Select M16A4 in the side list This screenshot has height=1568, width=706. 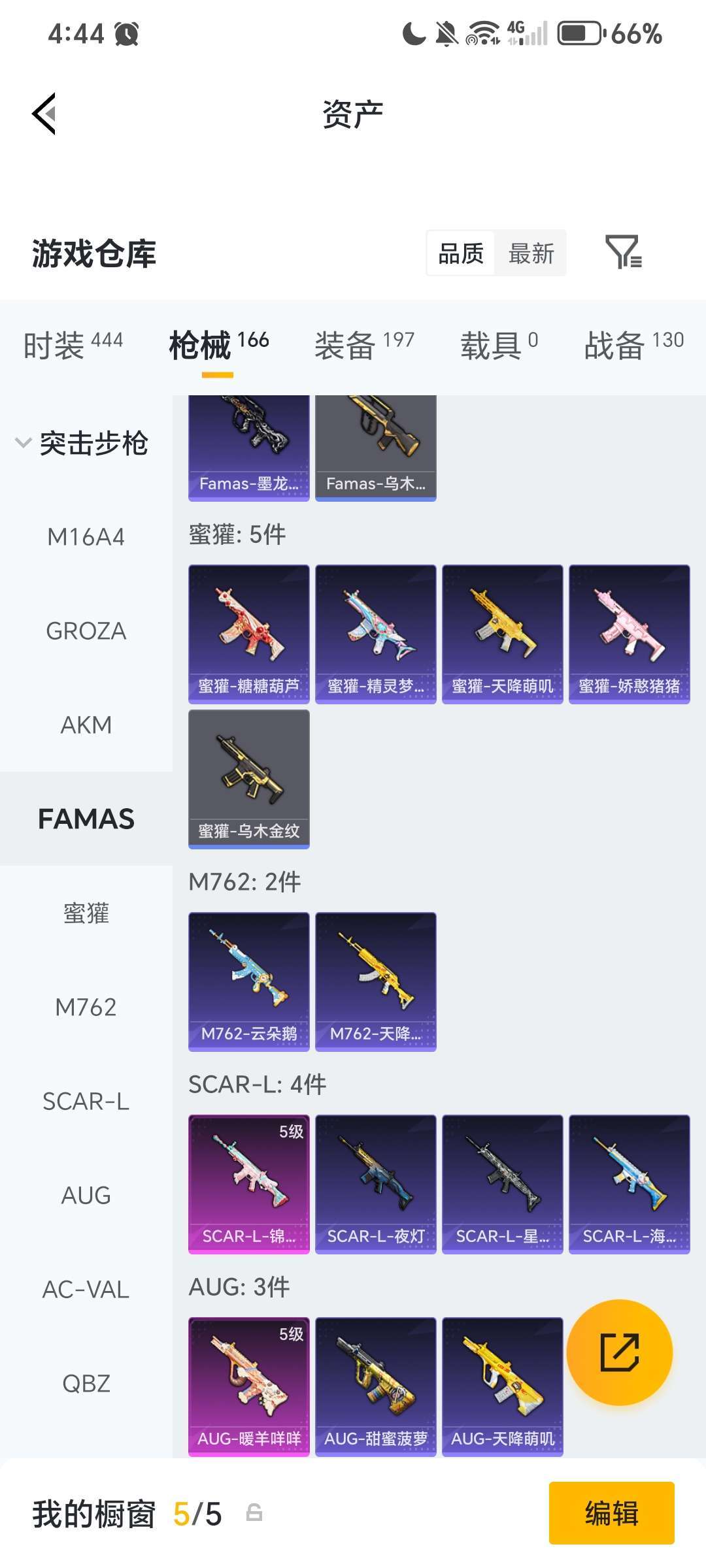click(86, 537)
